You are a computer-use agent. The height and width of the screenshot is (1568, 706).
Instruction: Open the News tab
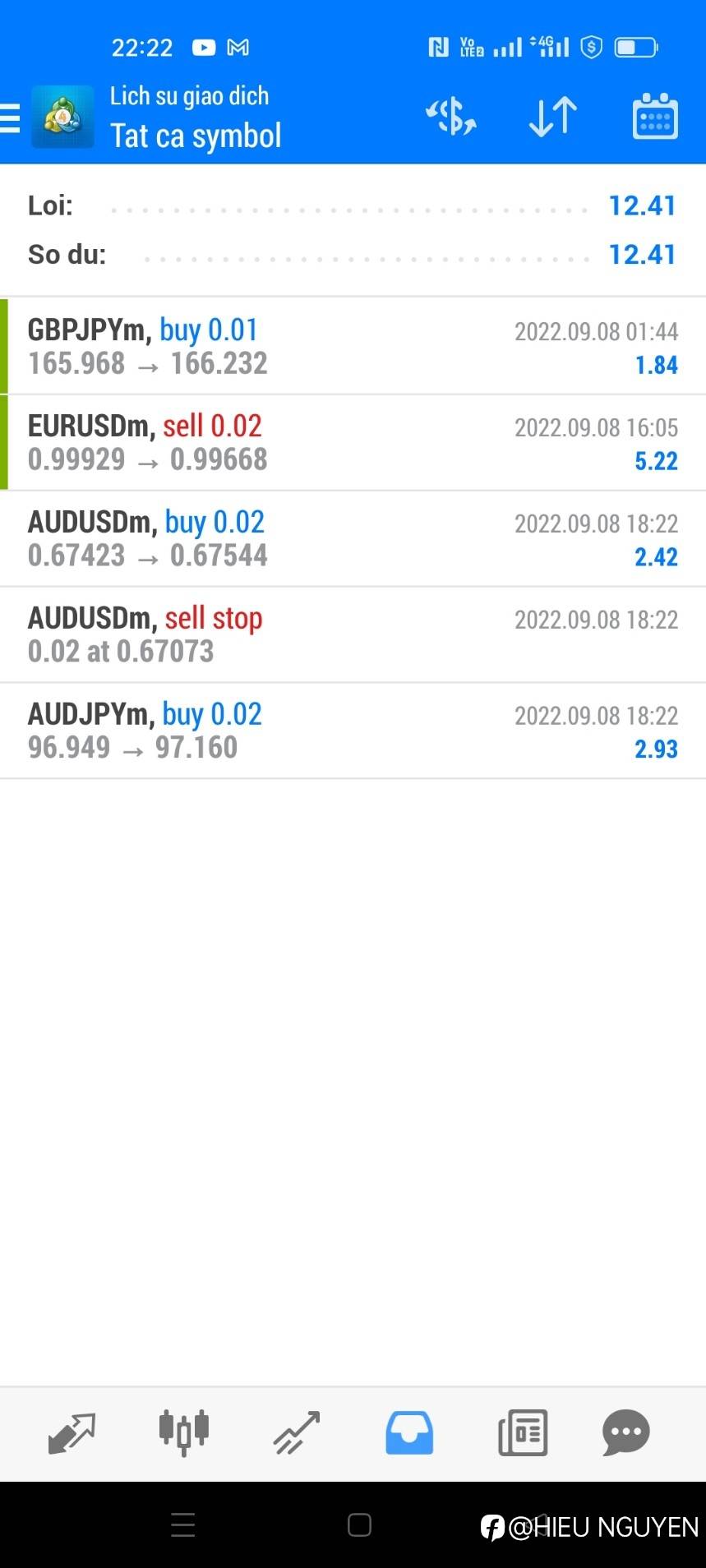click(x=523, y=1433)
